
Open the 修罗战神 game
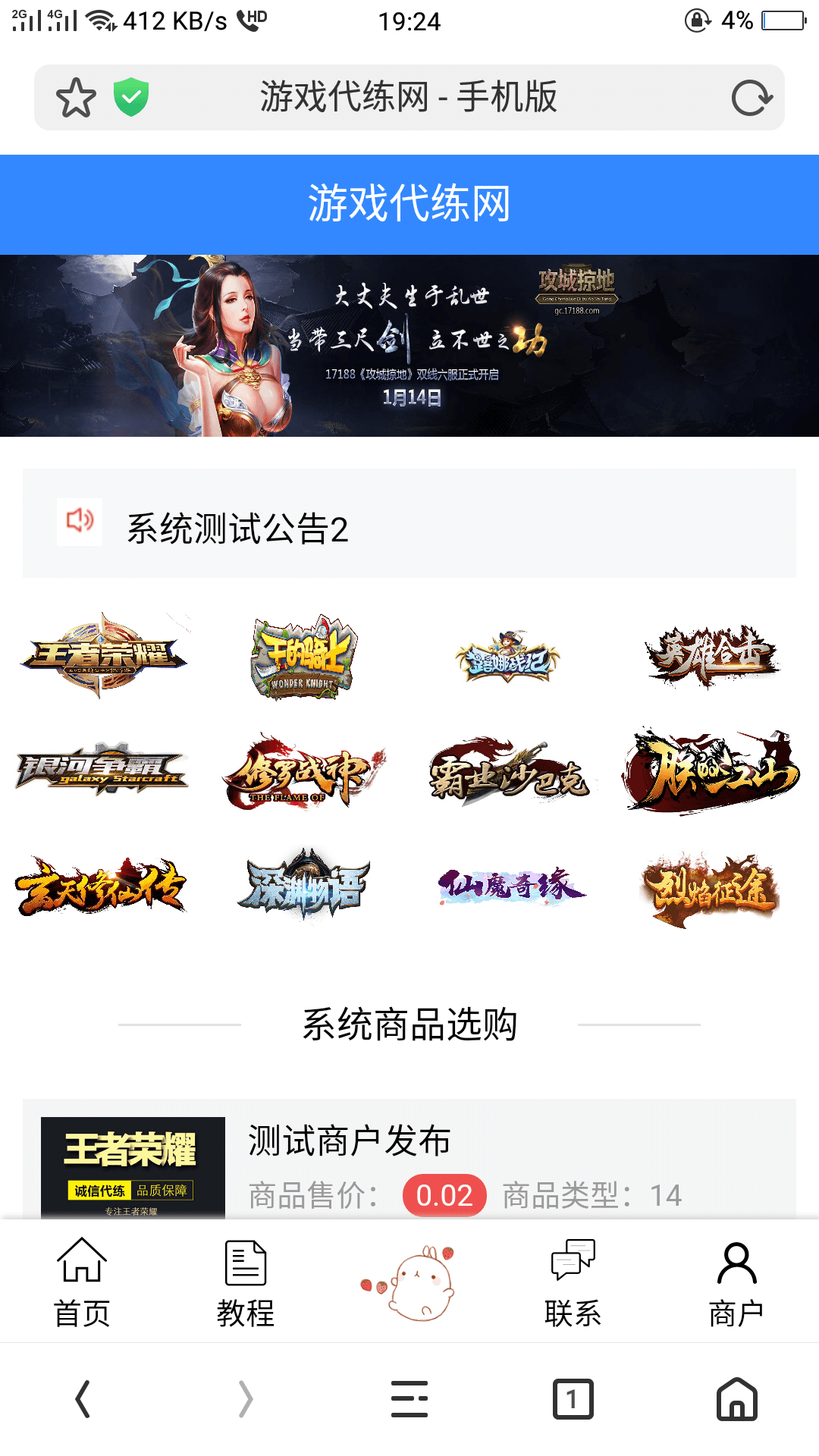(303, 772)
